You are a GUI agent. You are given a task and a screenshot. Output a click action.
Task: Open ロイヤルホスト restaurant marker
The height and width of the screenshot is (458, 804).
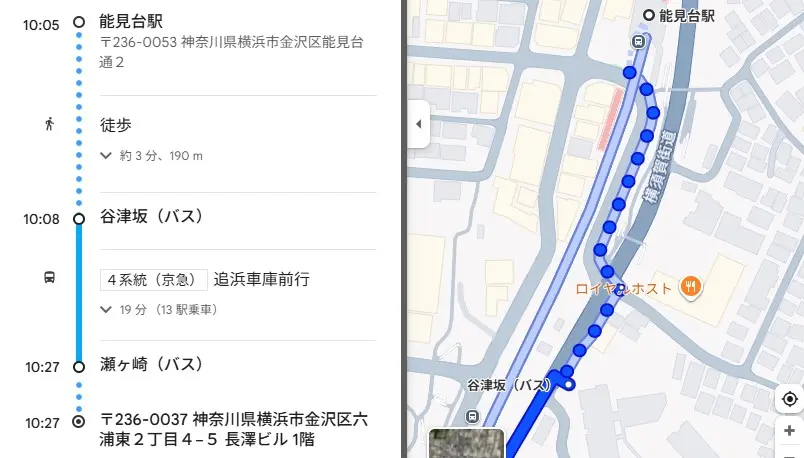689,288
